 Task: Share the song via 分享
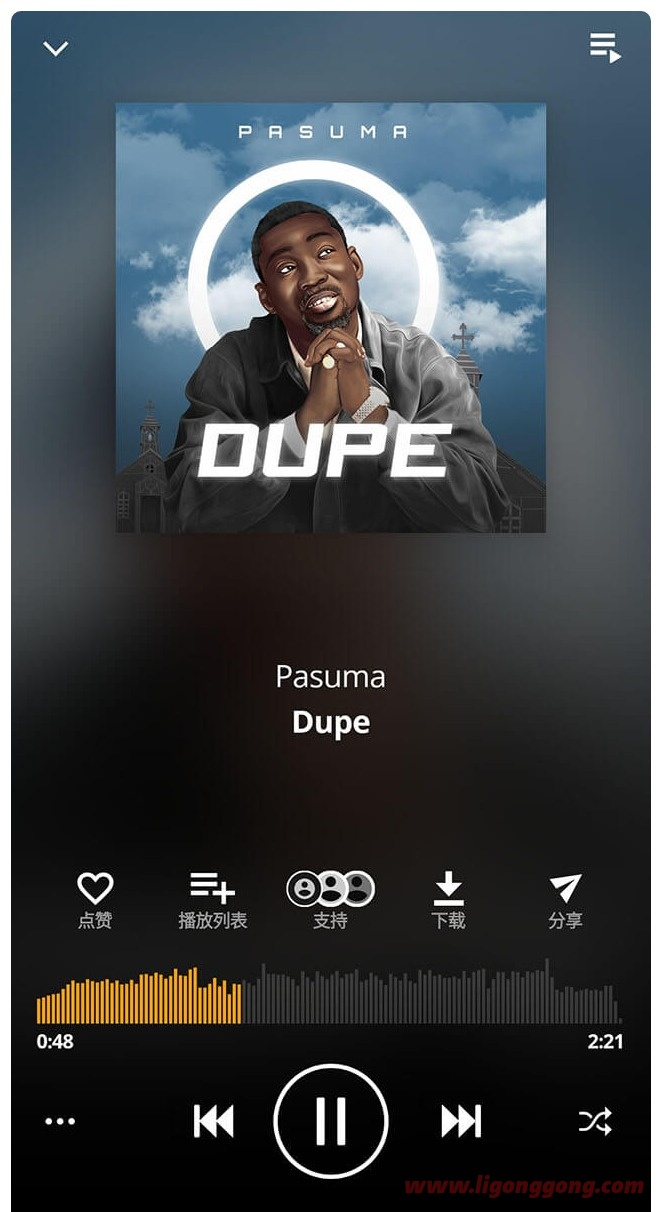click(x=565, y=900)
